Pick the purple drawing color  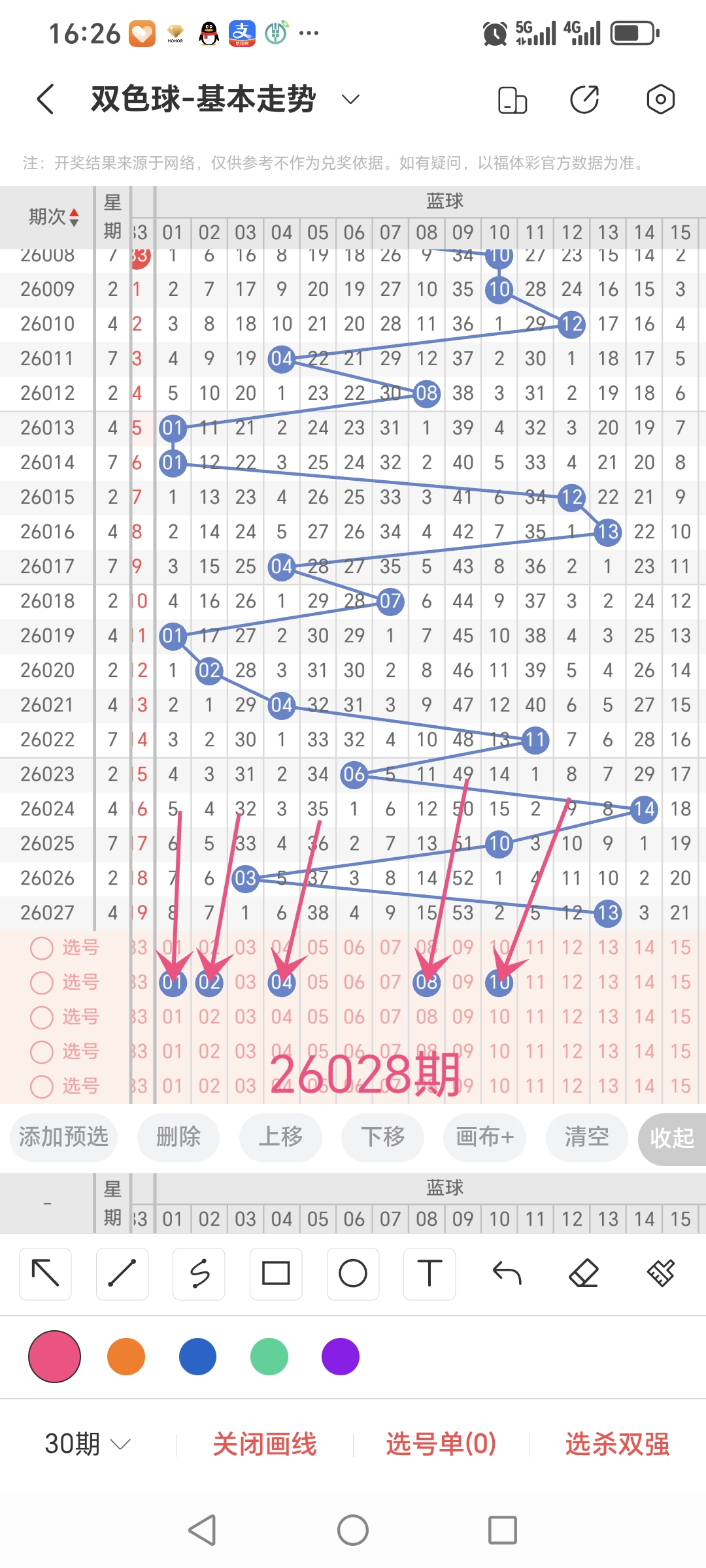(x=339, y=1356)
